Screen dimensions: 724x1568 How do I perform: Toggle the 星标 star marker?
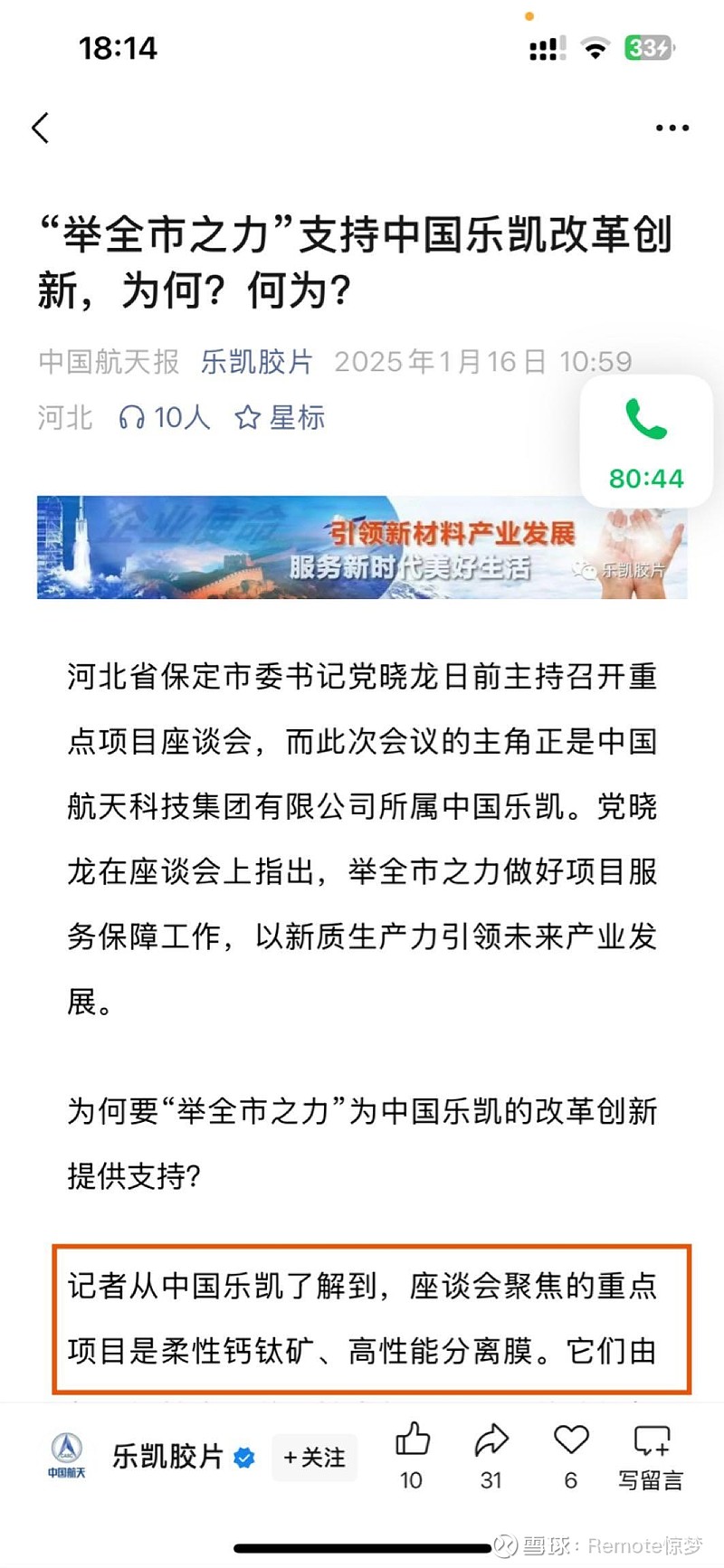pos(271,417)
